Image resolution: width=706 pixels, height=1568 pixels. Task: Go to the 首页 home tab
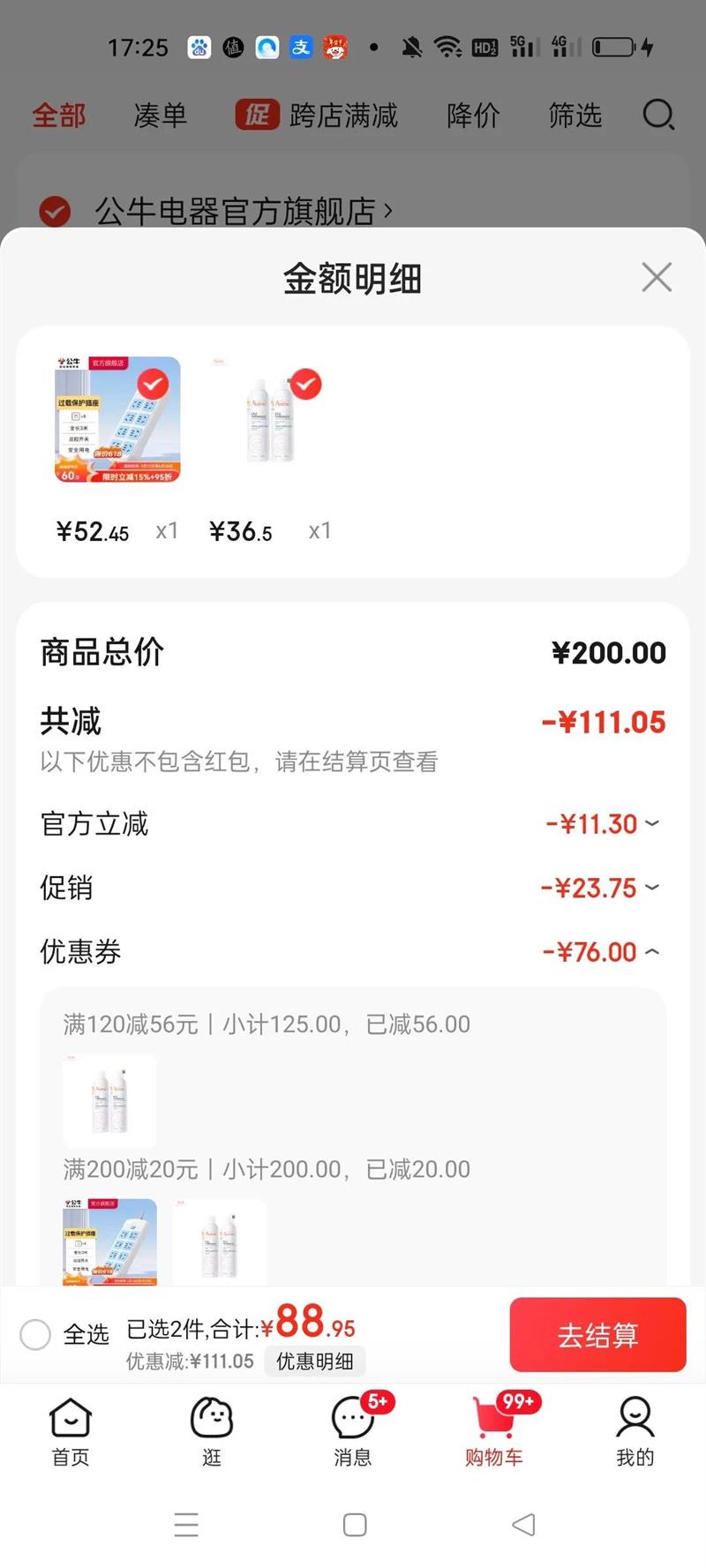[x=71, y=1431]
